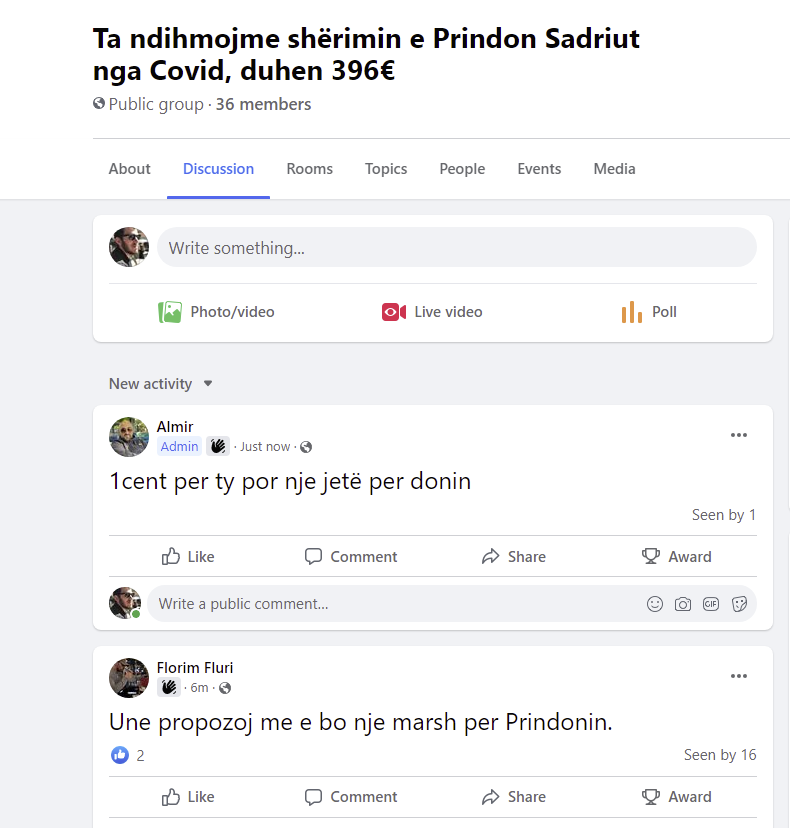Like Almir's post
This screenshot has height=828, width=790.
[x=188, y=557]
